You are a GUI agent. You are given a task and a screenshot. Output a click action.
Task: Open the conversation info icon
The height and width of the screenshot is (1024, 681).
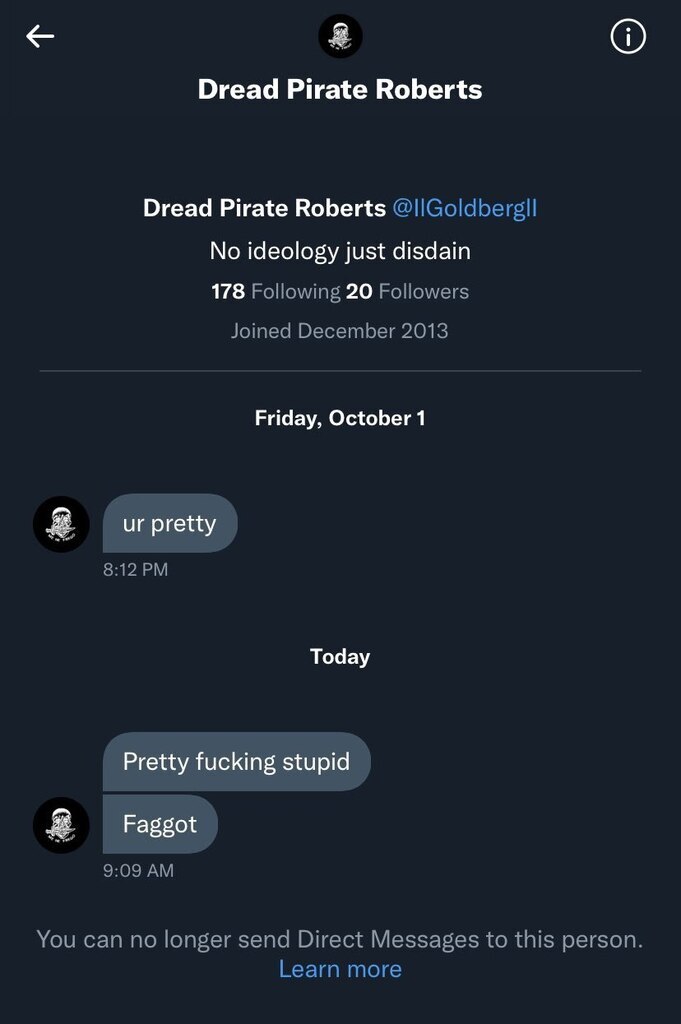click(x=628, y=37)
